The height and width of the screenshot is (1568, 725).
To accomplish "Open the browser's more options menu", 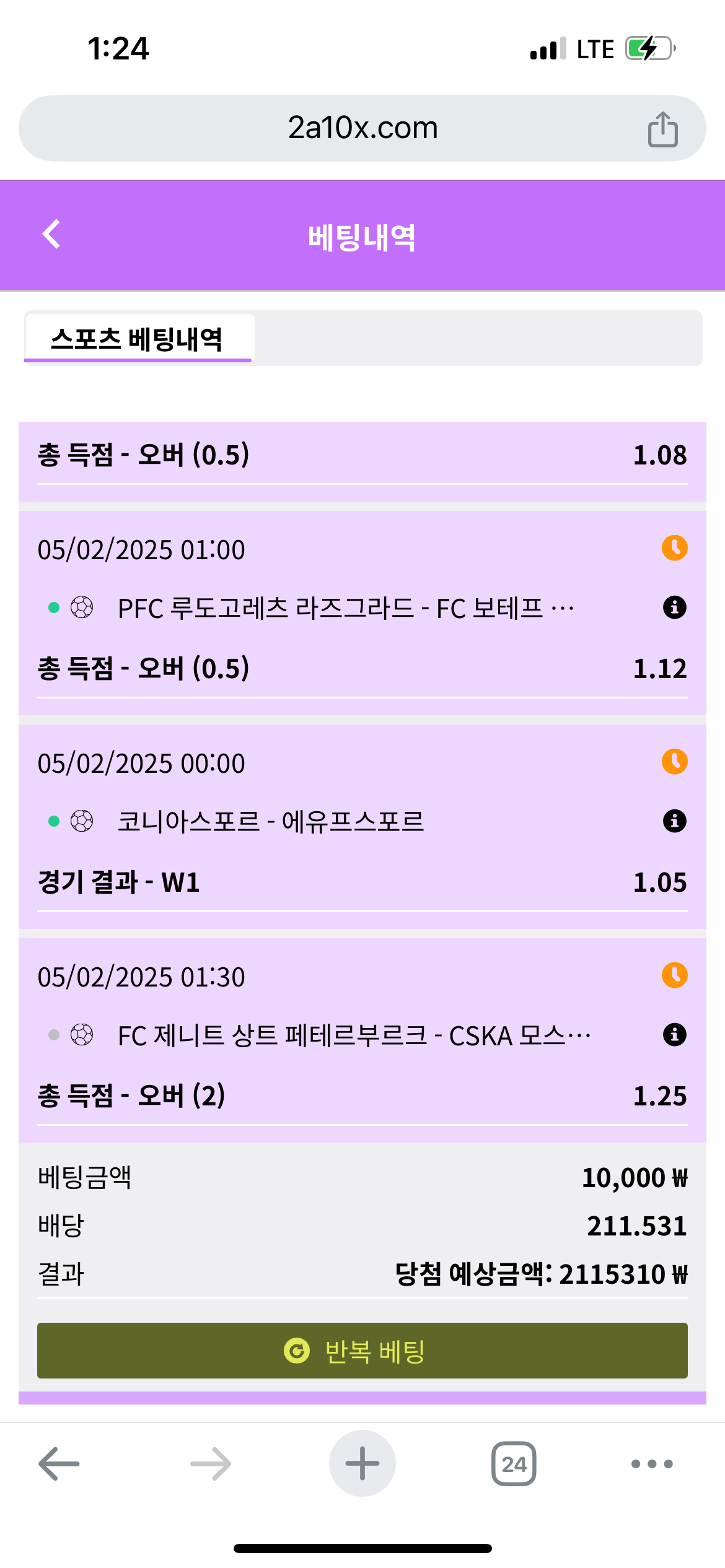I will point(652,1464).
